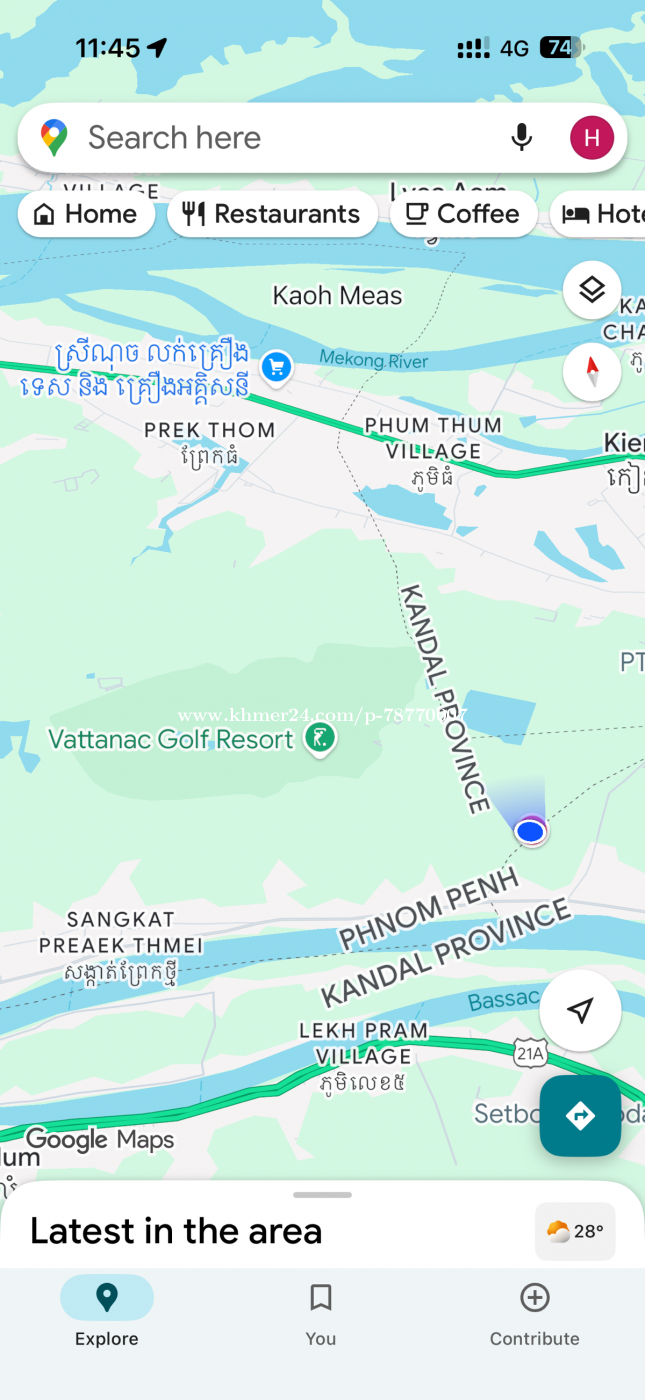Reset map orientation with compass
The image size is (645, 1400).
592,372
